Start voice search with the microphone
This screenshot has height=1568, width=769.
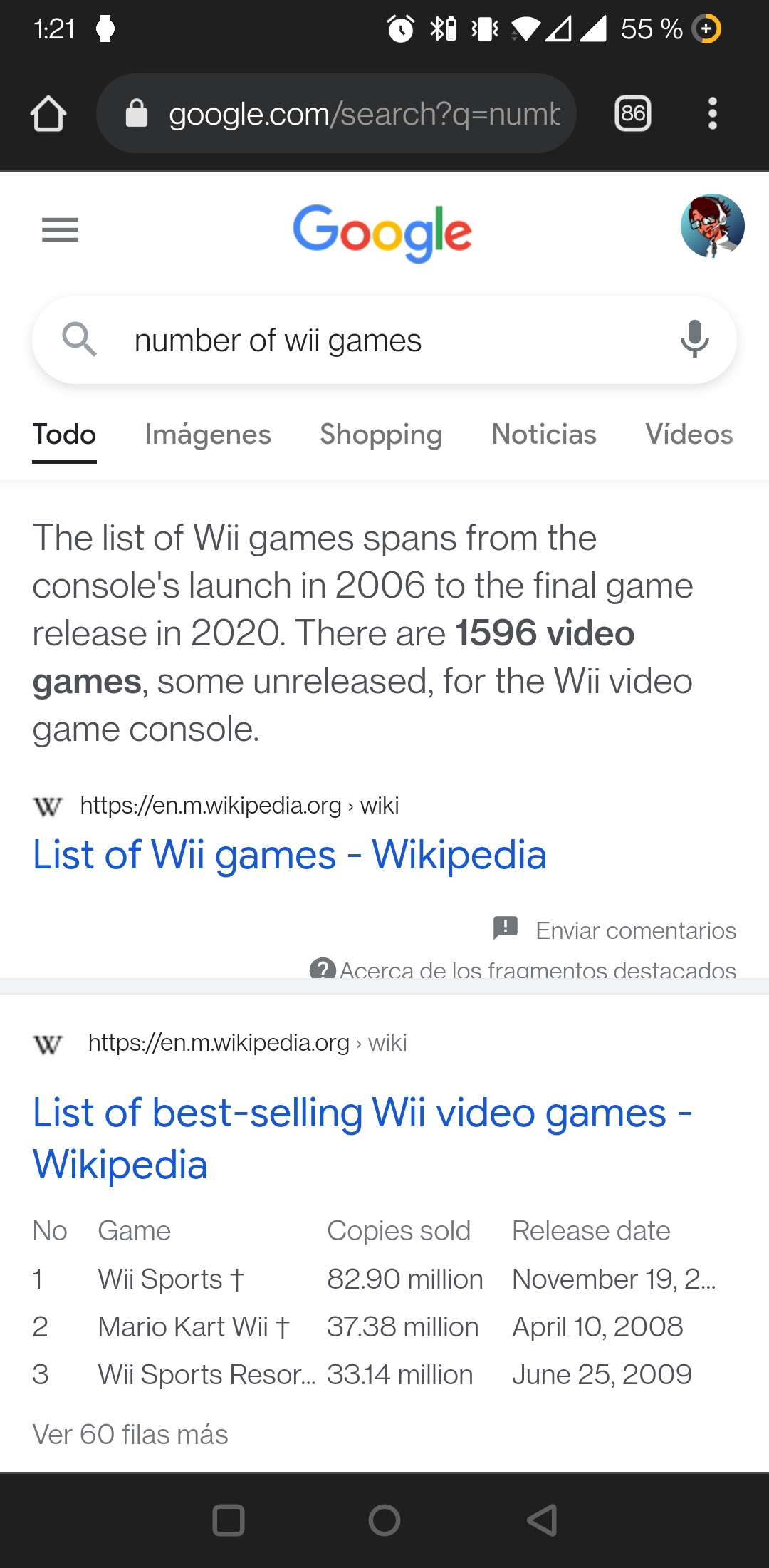point(694,339)
